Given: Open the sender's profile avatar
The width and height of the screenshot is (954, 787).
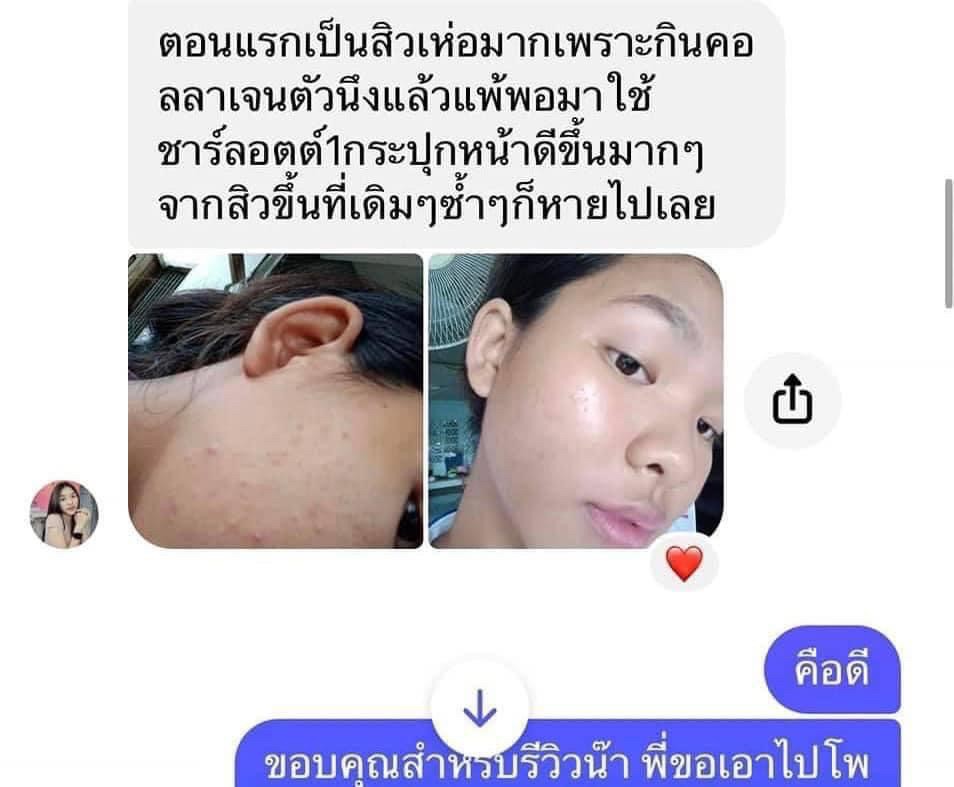Looking at the screenshot, I should coord(64,514).
